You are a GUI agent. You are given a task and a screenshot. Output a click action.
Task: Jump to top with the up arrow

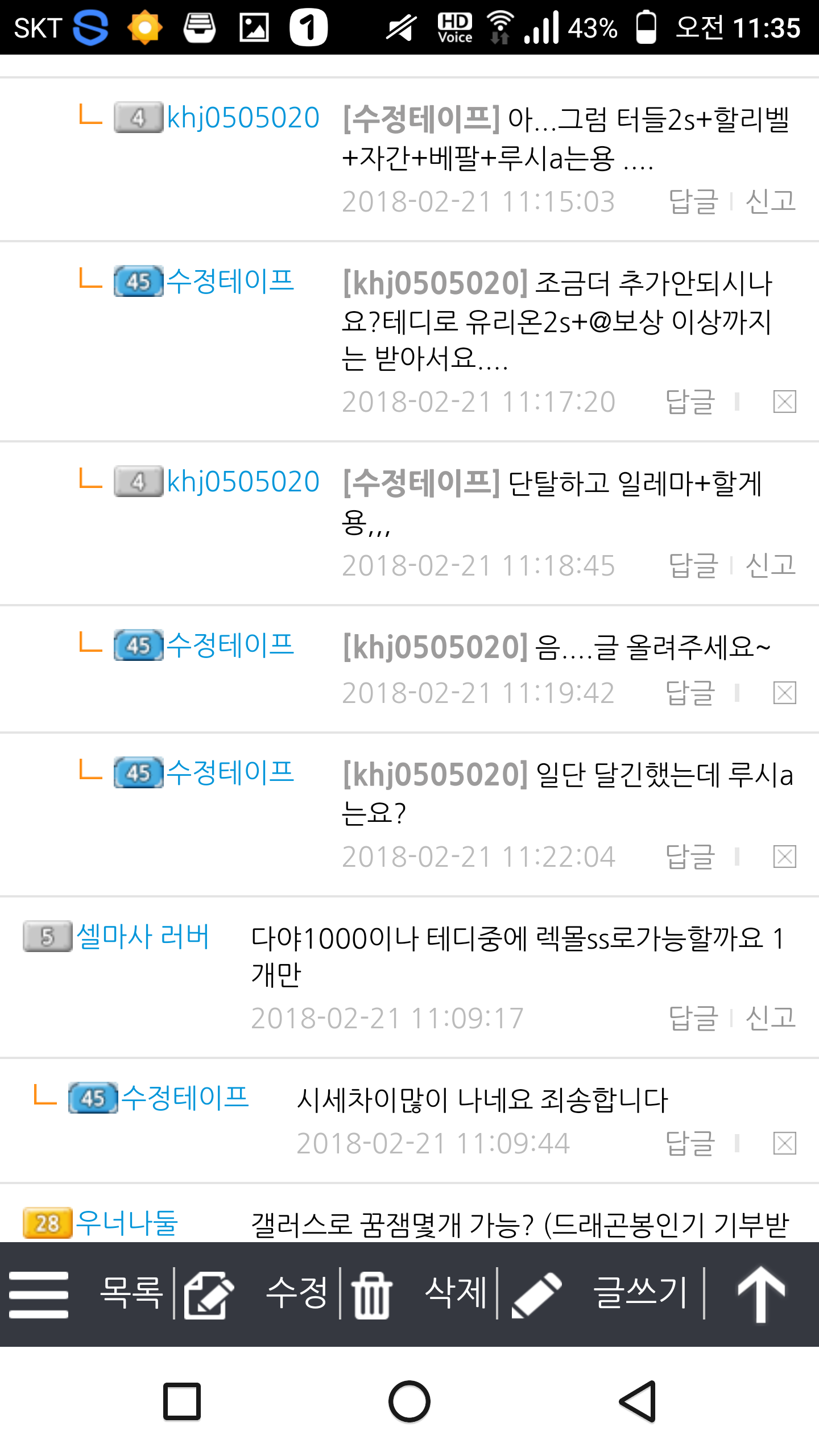coord(761,1292)
